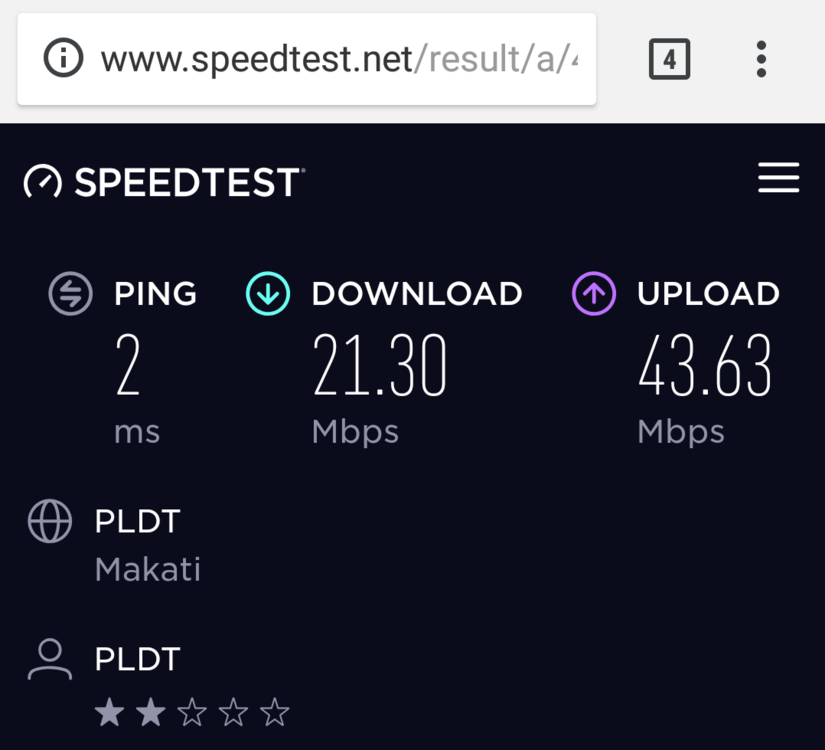Open the browser tab switcher

[x=669, y=60]
